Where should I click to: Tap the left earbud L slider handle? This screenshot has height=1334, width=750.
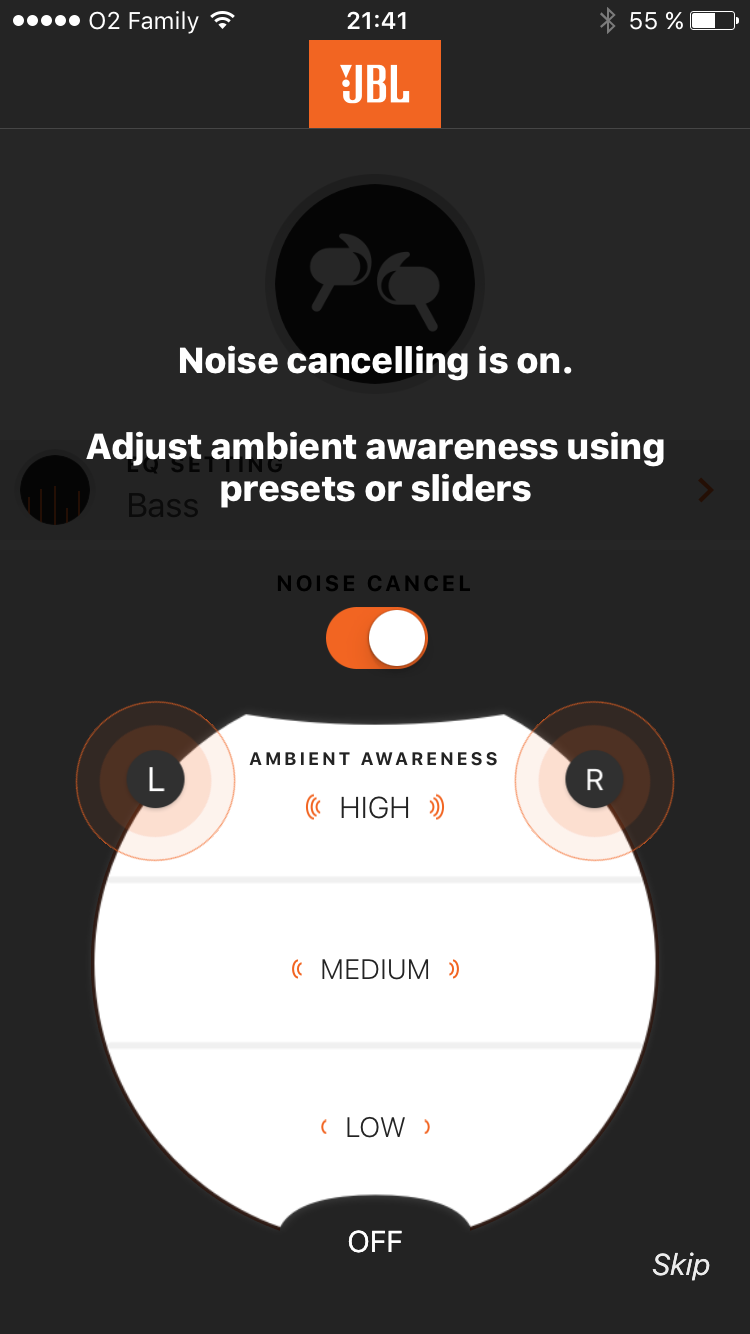156,780
